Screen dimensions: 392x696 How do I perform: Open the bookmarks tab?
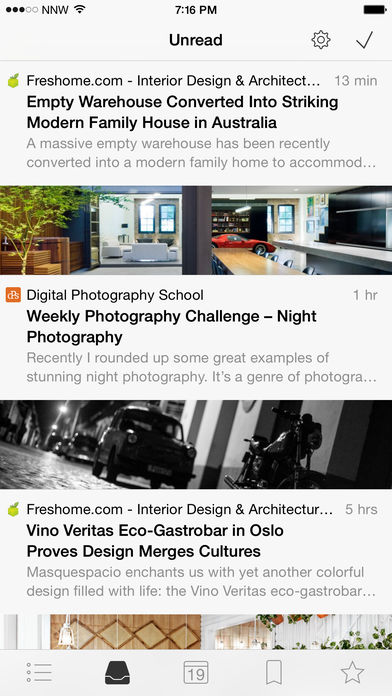pos(274,672)
